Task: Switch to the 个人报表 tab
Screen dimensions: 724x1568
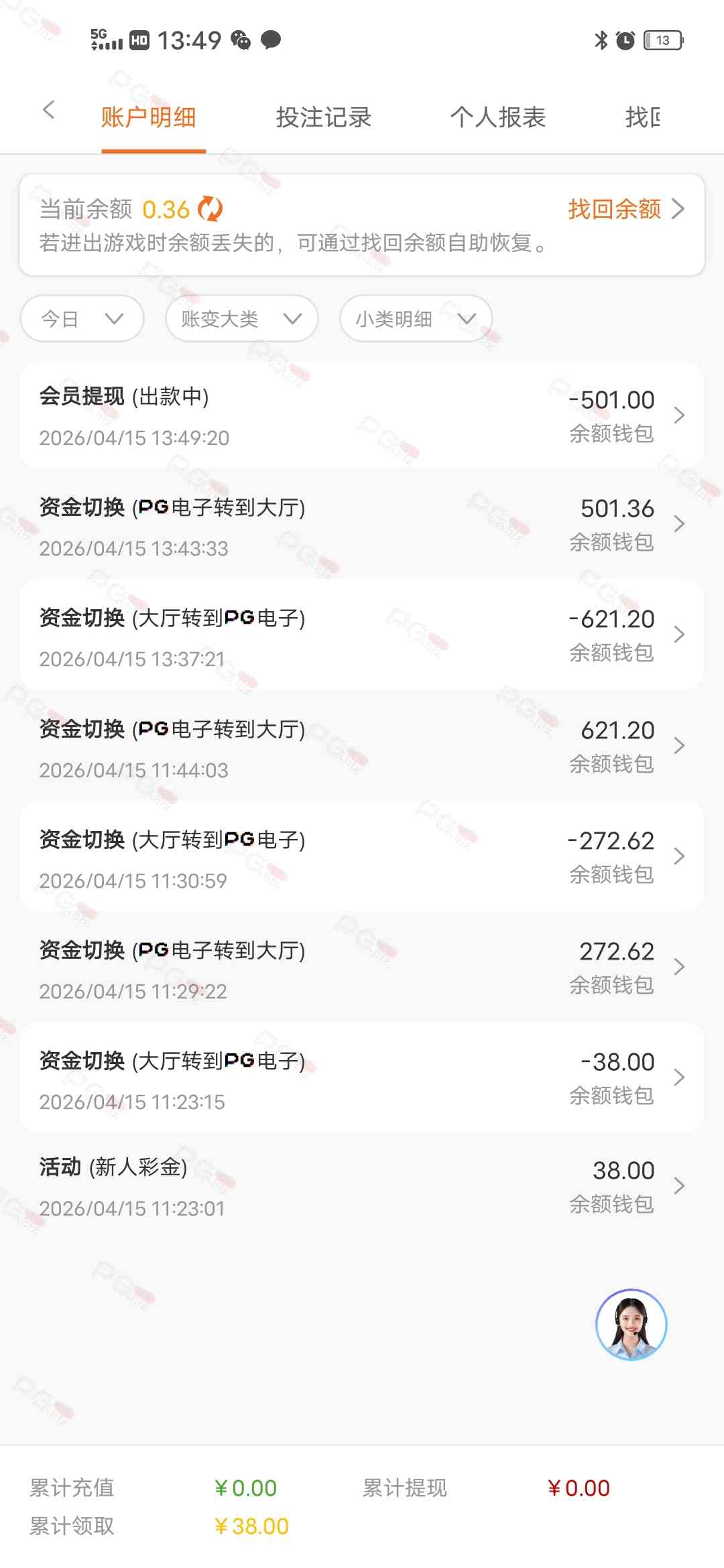Action: tap(497, 117)
